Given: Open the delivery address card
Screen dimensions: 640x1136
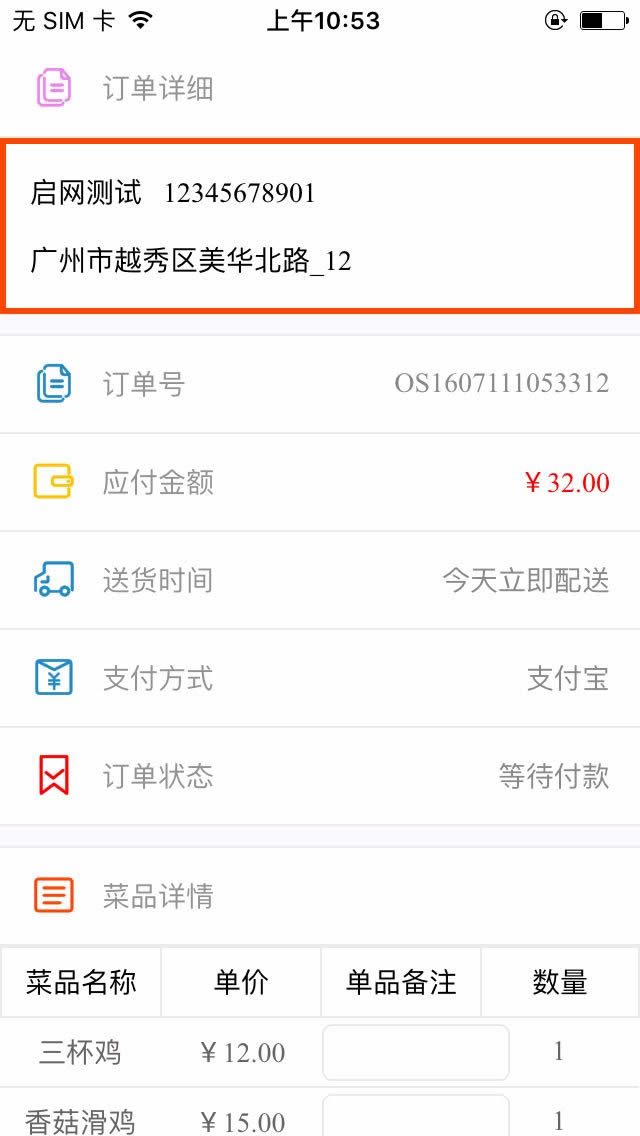Looking at the screenshot, I should click(320, 226).
